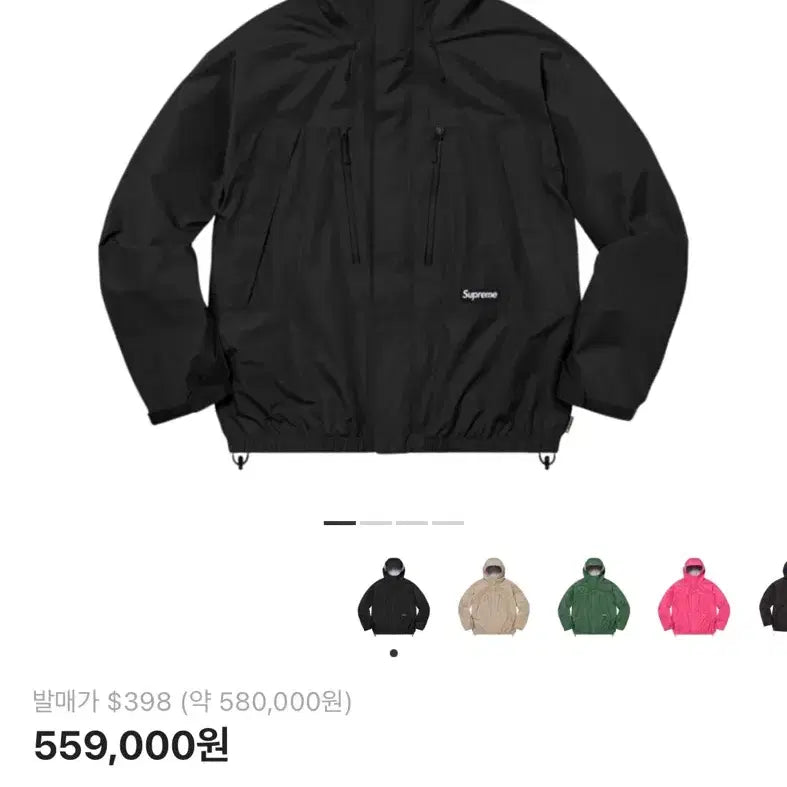Open the main black jacket product image

[393, 240]
